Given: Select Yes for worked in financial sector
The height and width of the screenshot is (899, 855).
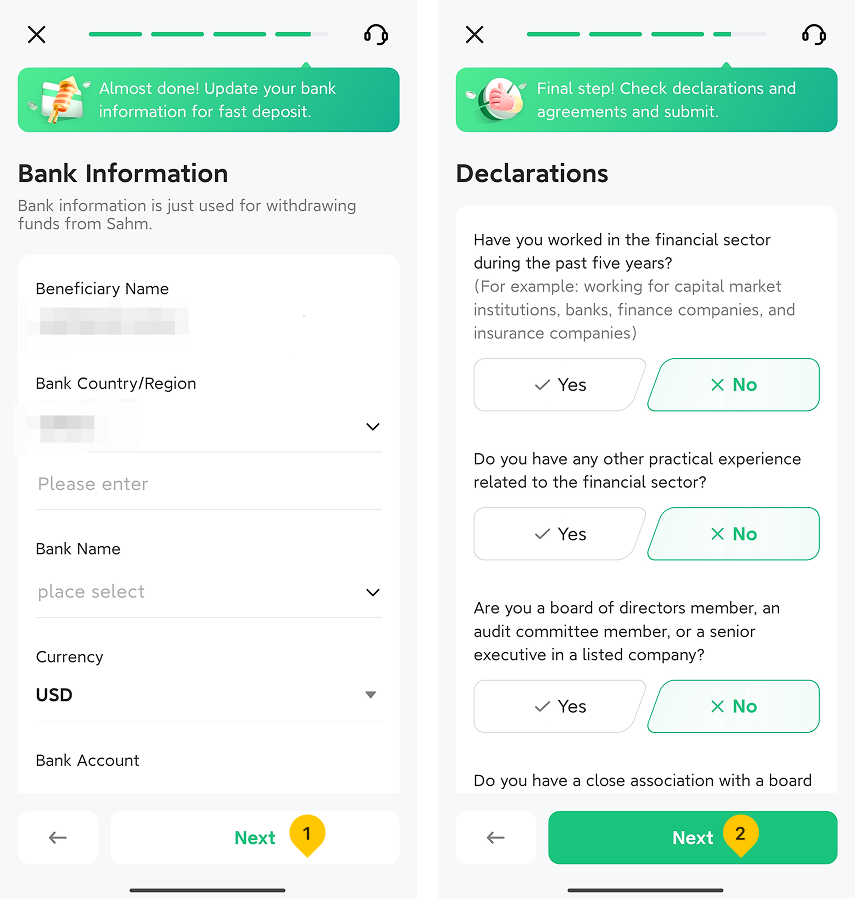Looking at the screenshot, I should click(x=559, y=385).
